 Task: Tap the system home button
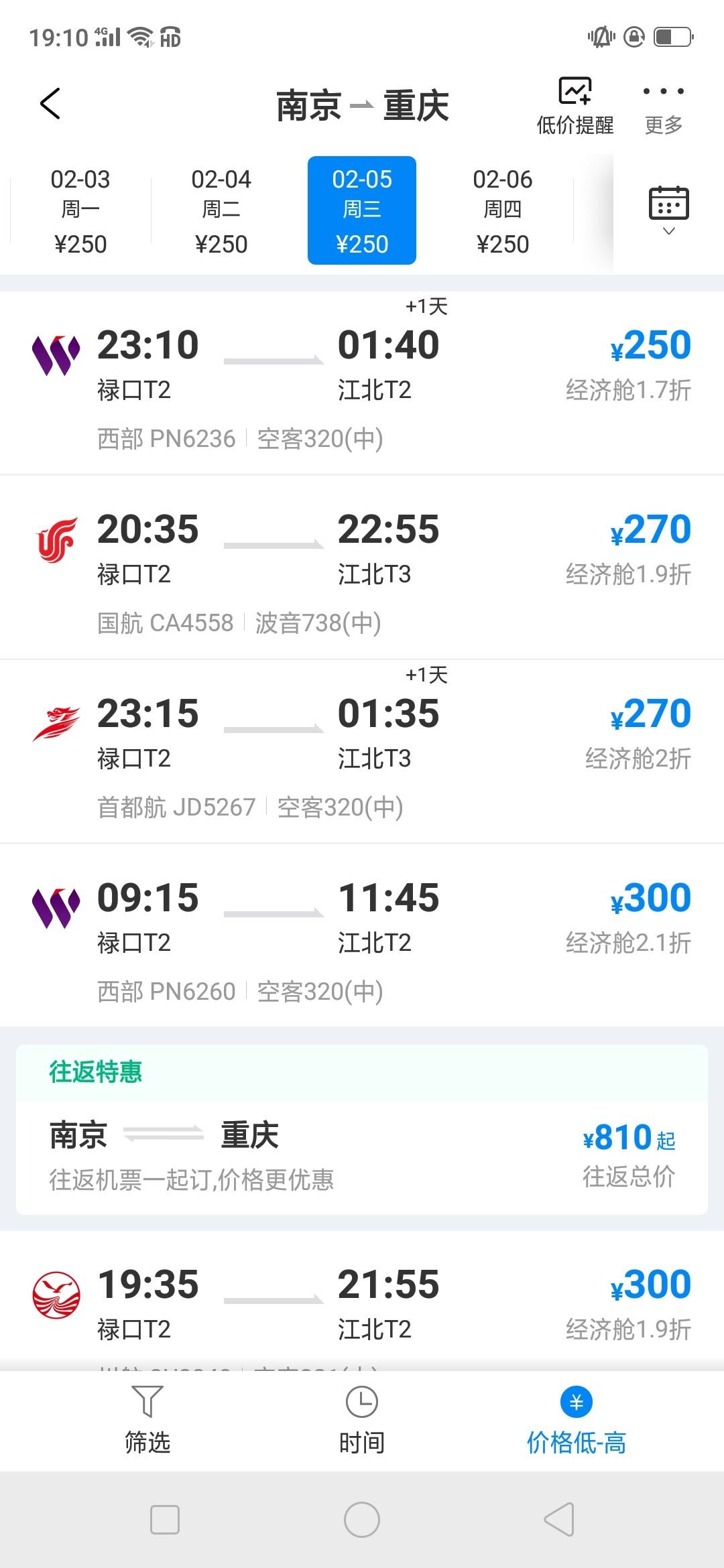pos(362,1520)
